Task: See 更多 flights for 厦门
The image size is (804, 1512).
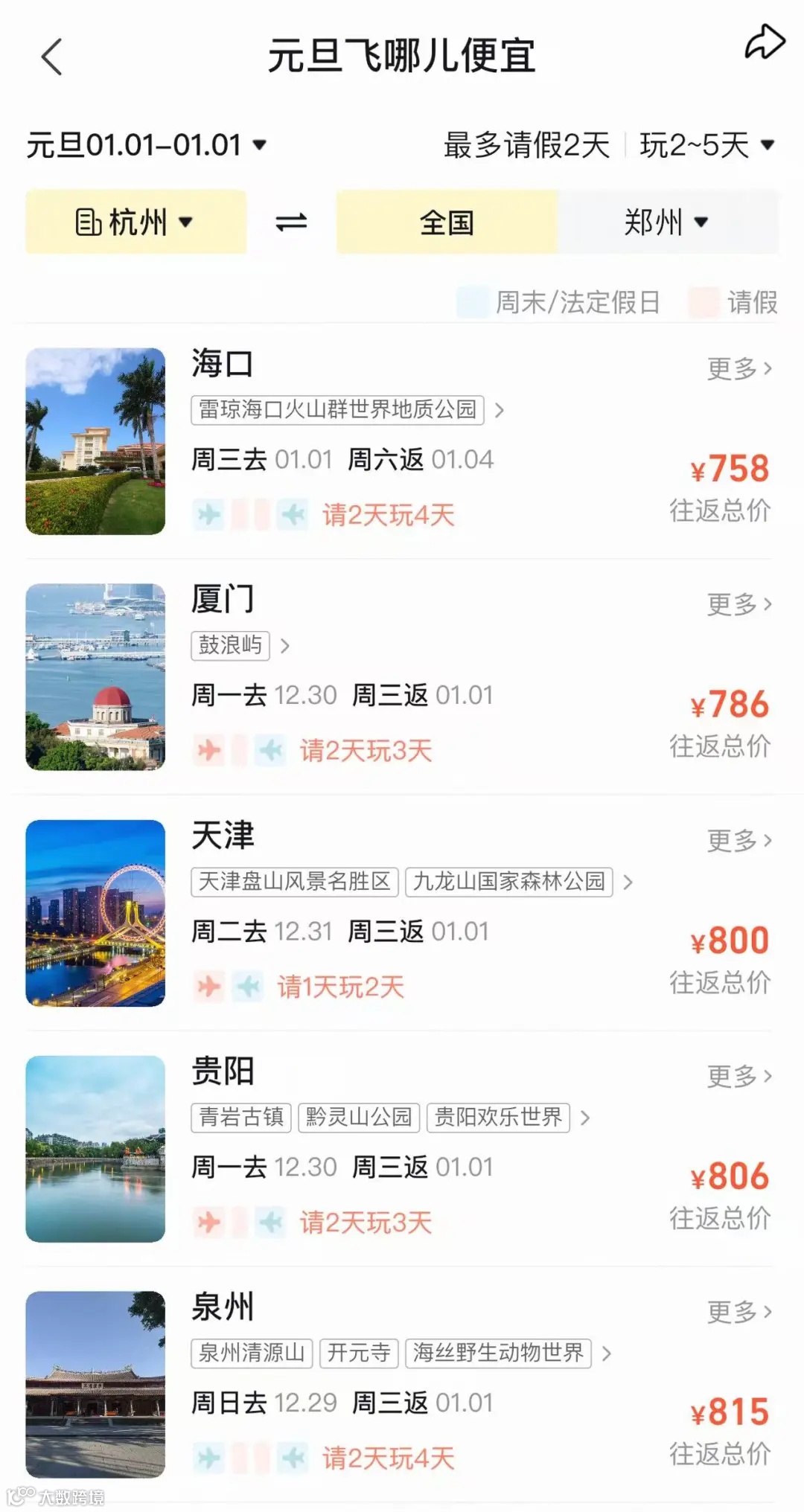Action: click(738, 604)
